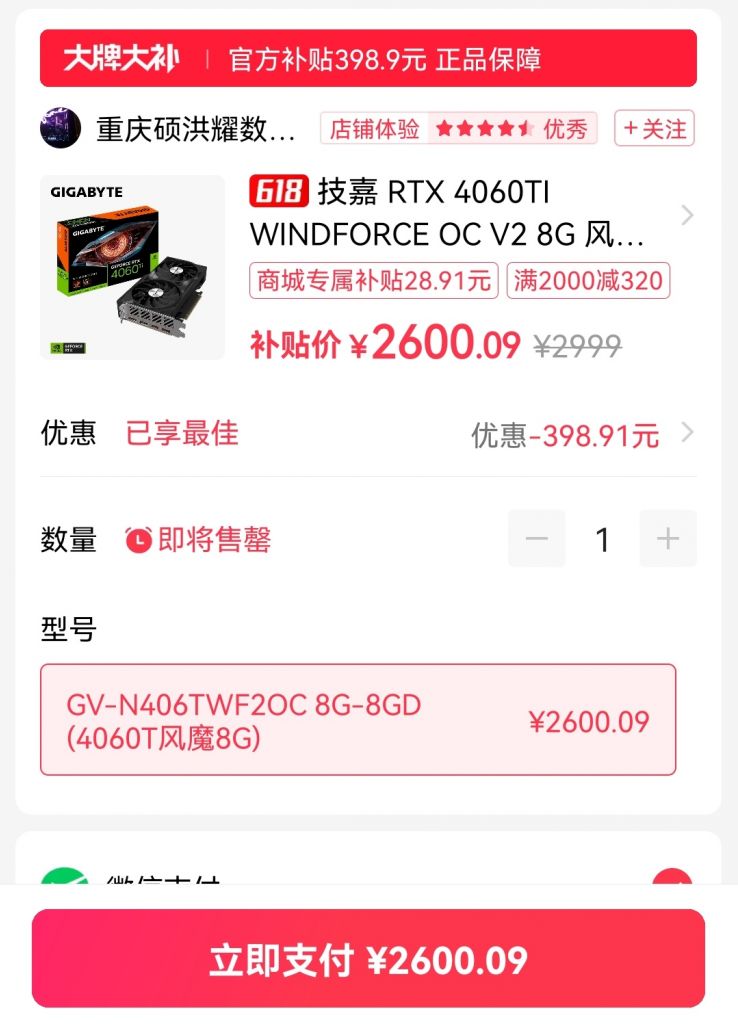This screenshot has width=738, height=1024.
Task: Click the minus icon to decrease quantity
Action: tap(537, 540)
